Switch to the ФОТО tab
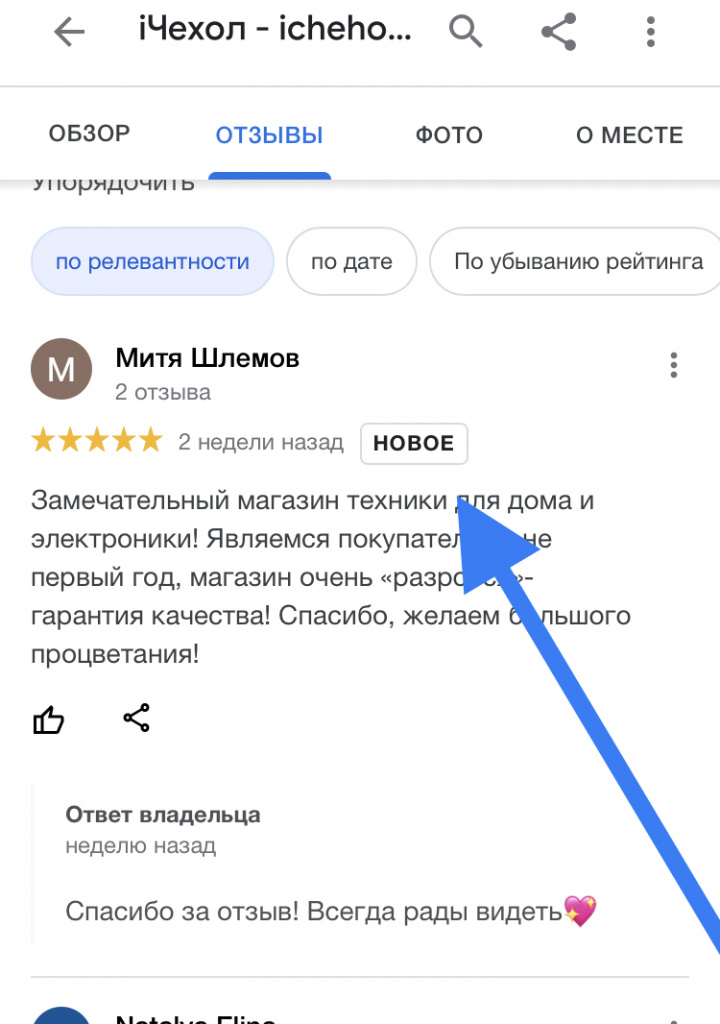 click(x=449, y=135)
